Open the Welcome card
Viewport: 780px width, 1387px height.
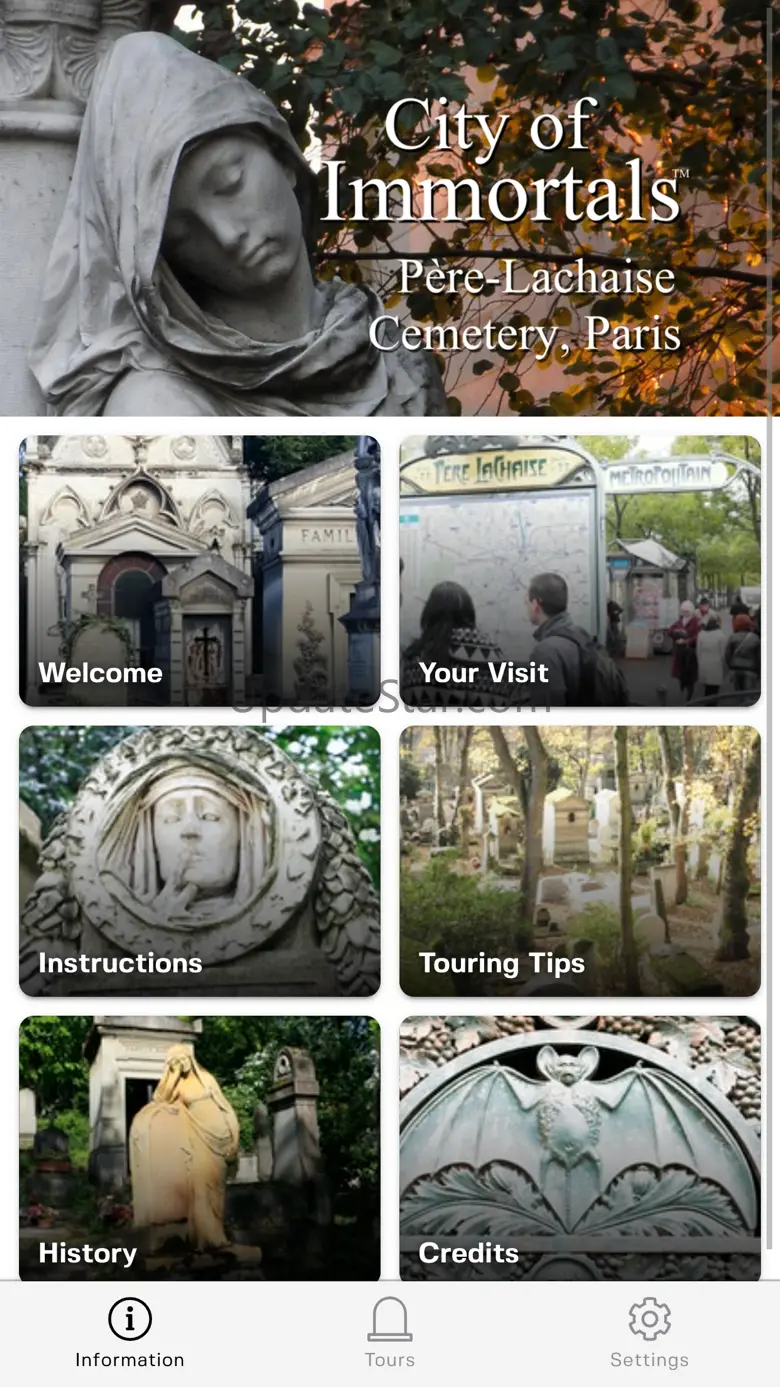200,571
